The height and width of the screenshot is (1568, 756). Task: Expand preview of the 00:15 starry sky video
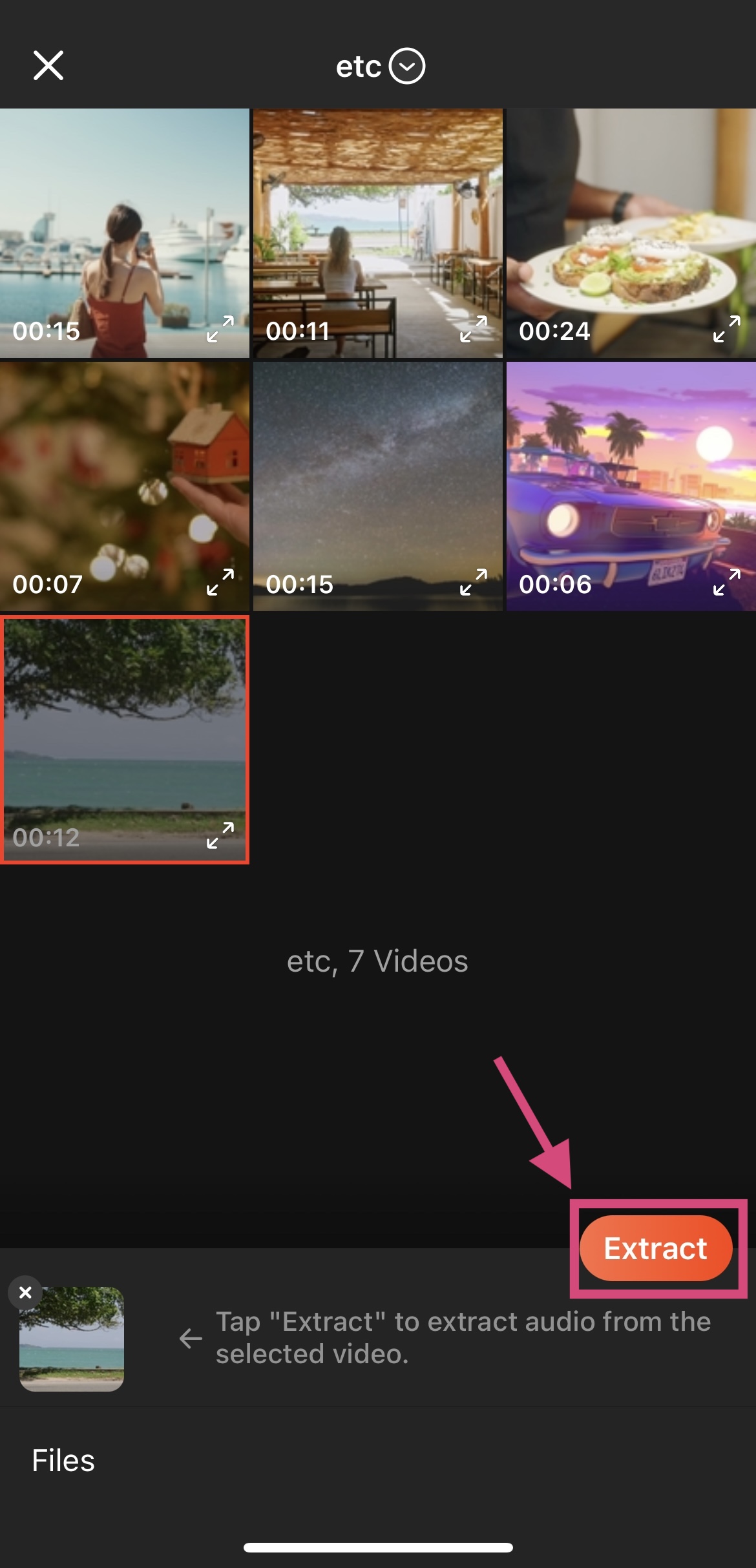click(x=474, y=582)
